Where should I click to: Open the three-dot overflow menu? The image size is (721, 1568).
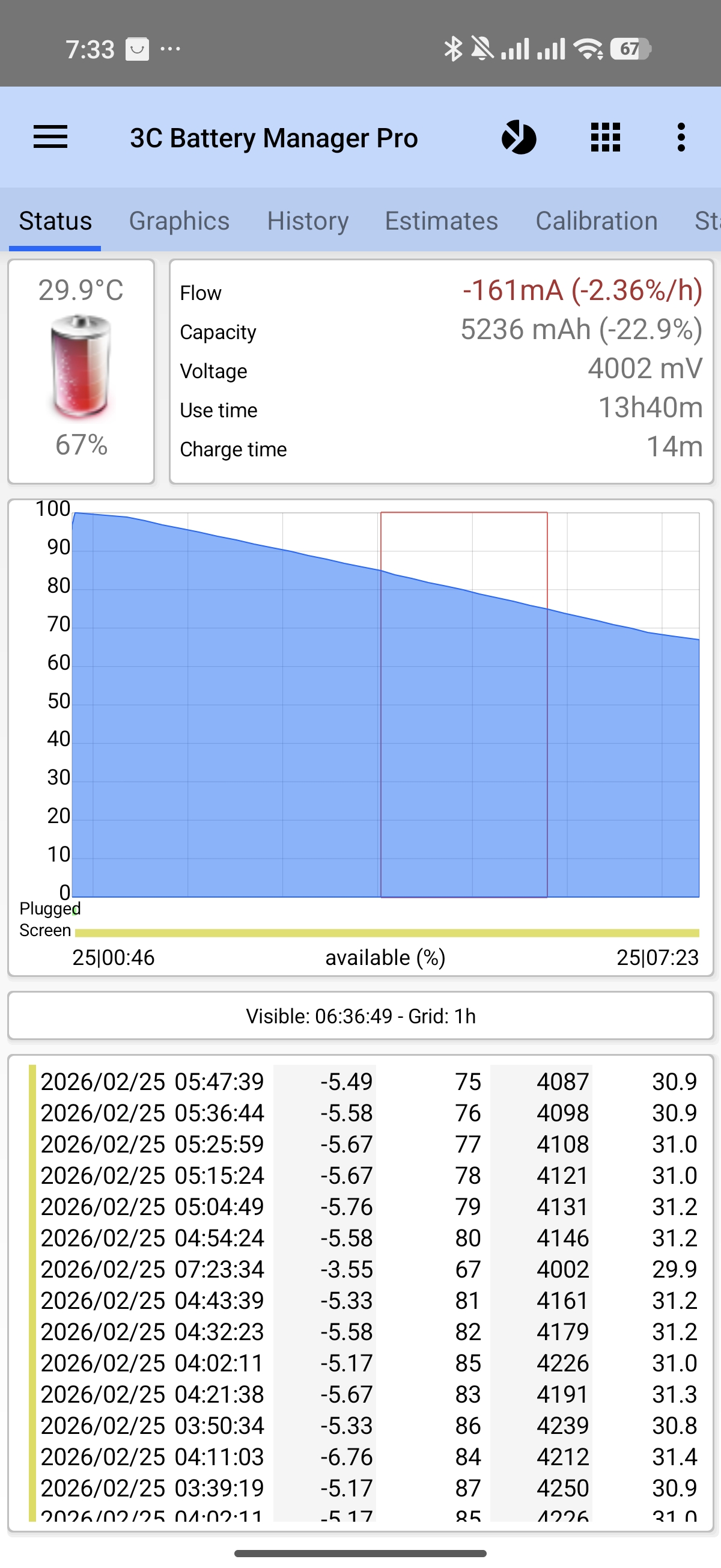tap(681, 138)
